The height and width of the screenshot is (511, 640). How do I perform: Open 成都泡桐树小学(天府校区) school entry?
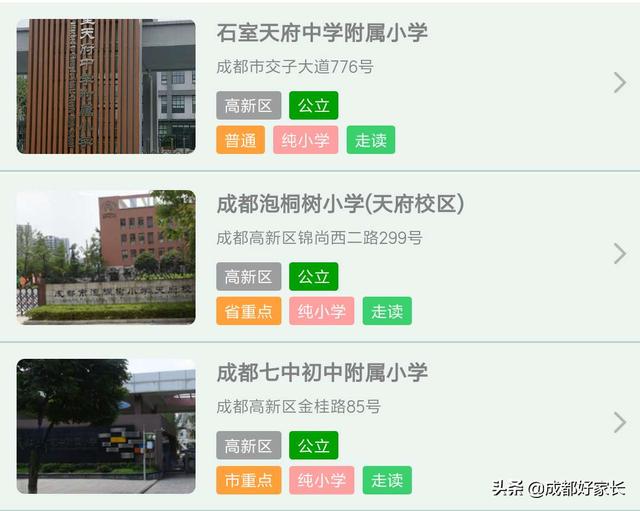[340, 204]
